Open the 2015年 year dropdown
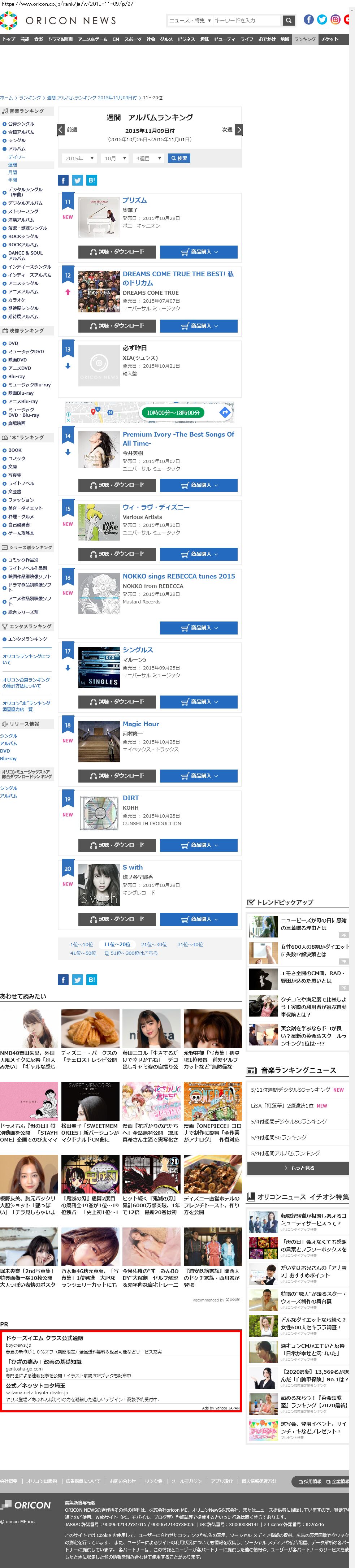Viewport: 355px width, 1568px height. click(79, 158)
